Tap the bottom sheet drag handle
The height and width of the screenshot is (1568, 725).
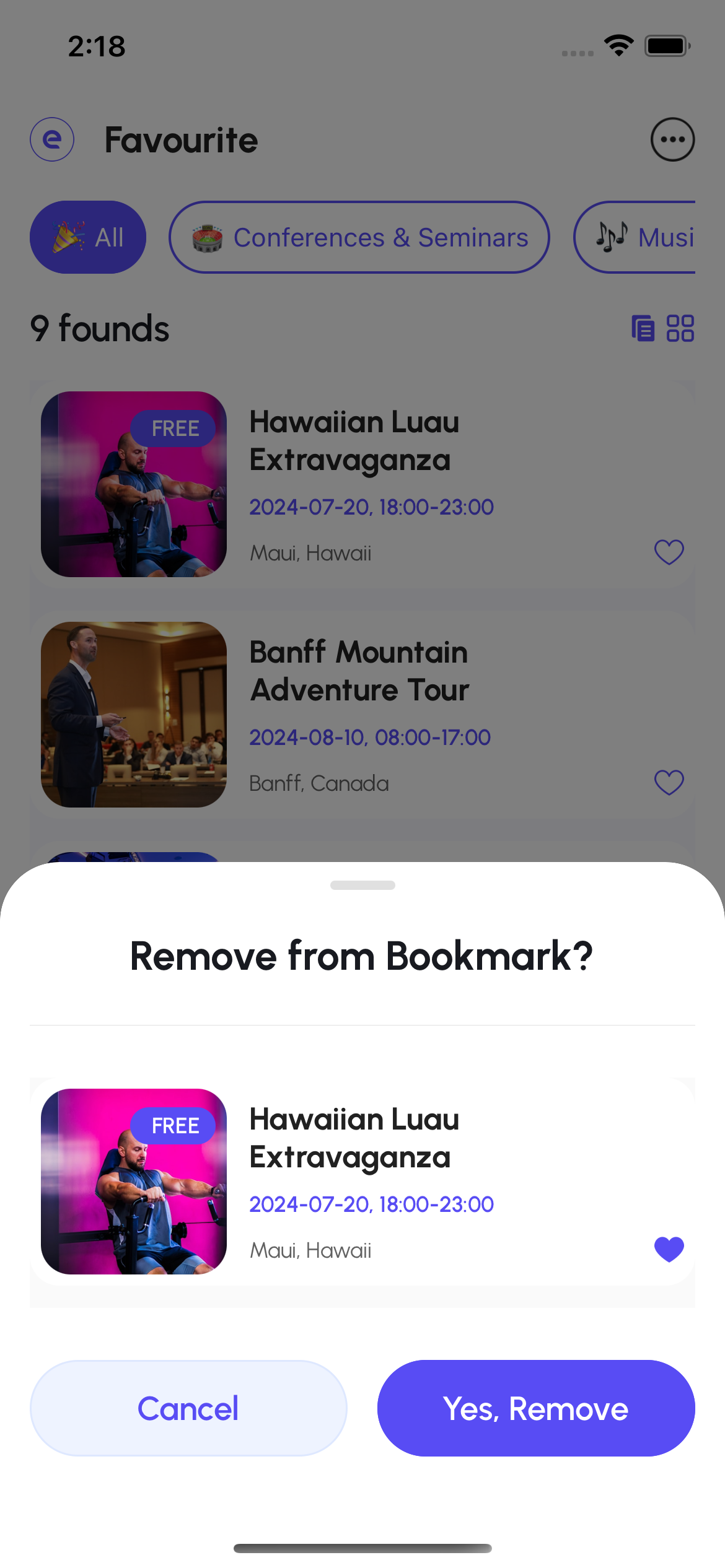pos(362,885)
